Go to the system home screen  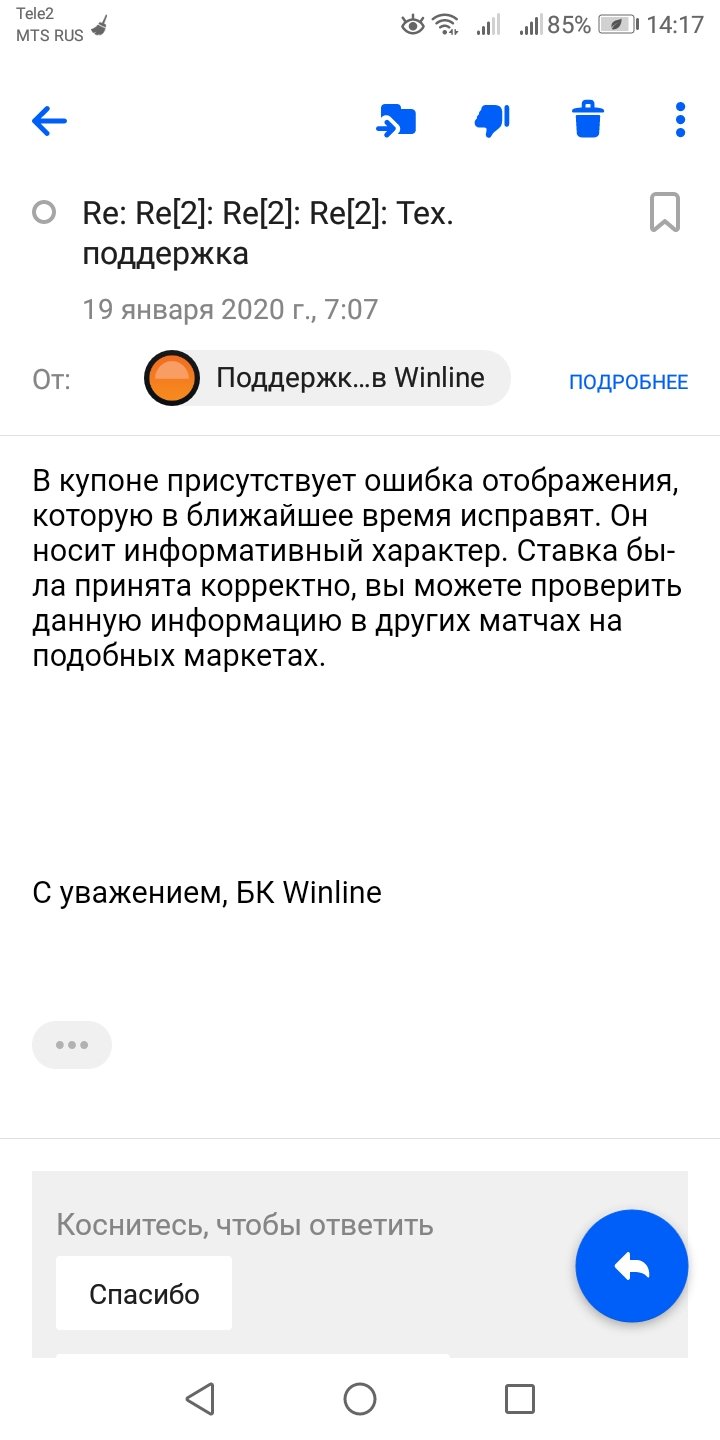pyautogui.click(x=360, y=1398)
